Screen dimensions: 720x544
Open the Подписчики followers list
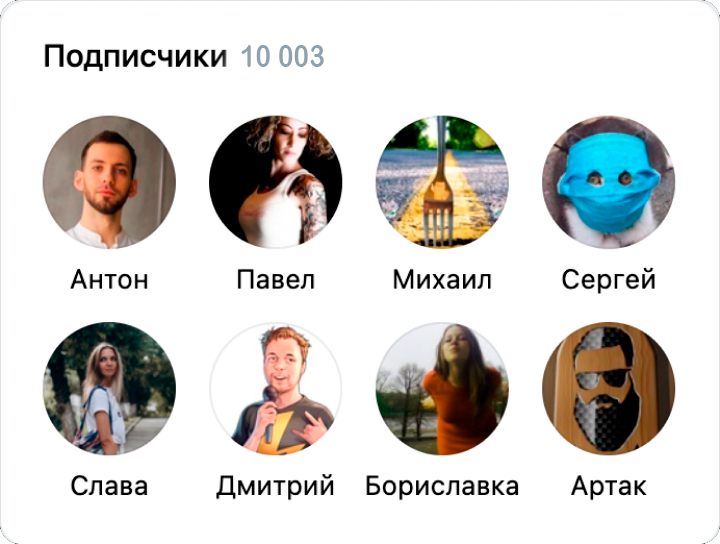coord(135,57)
